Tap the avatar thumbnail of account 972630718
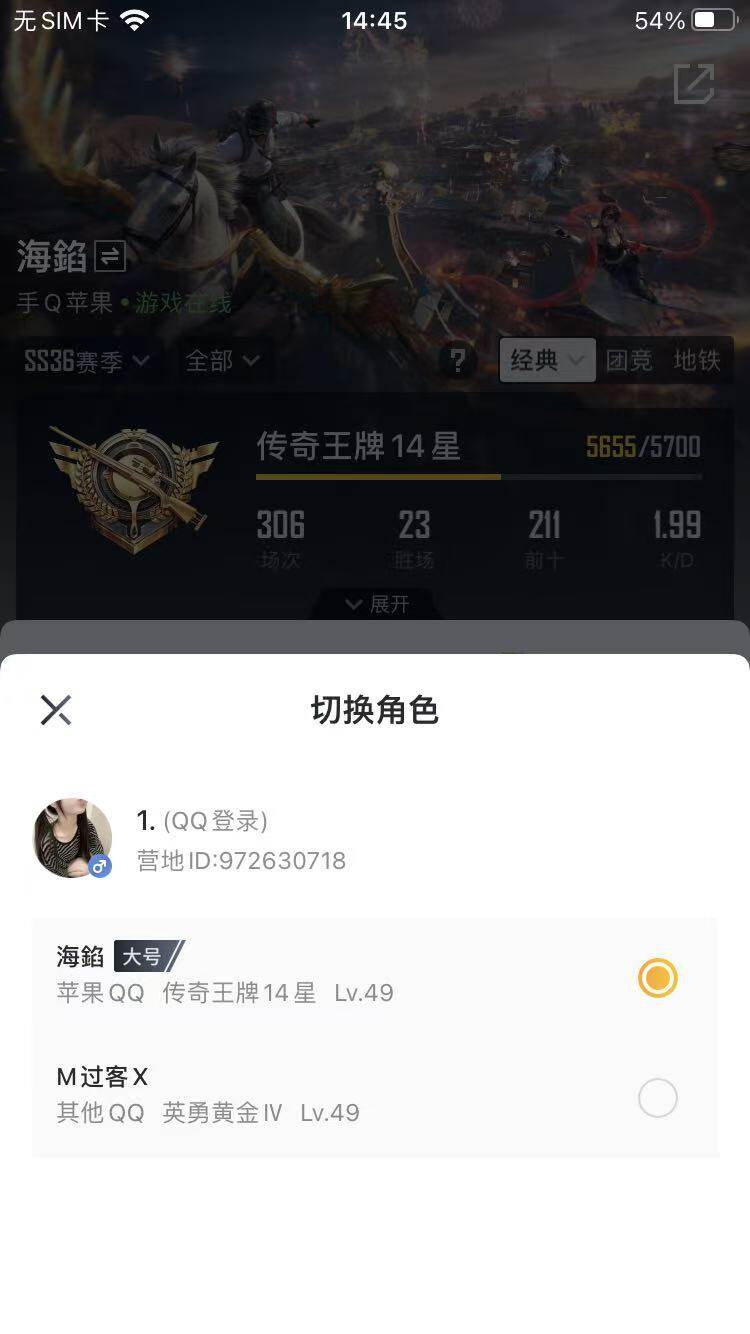The image size is (750, 1334). click(x=71, y=838)
